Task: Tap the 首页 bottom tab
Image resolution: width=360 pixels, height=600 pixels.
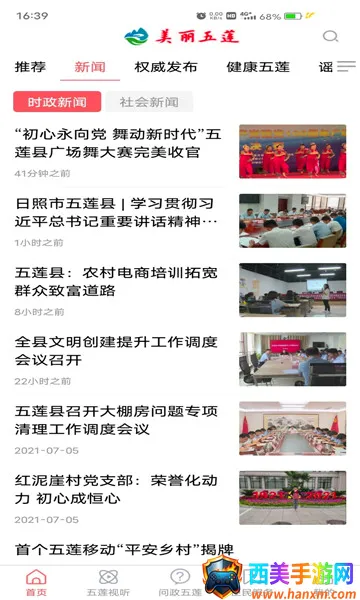Action: tap(36, 582)
